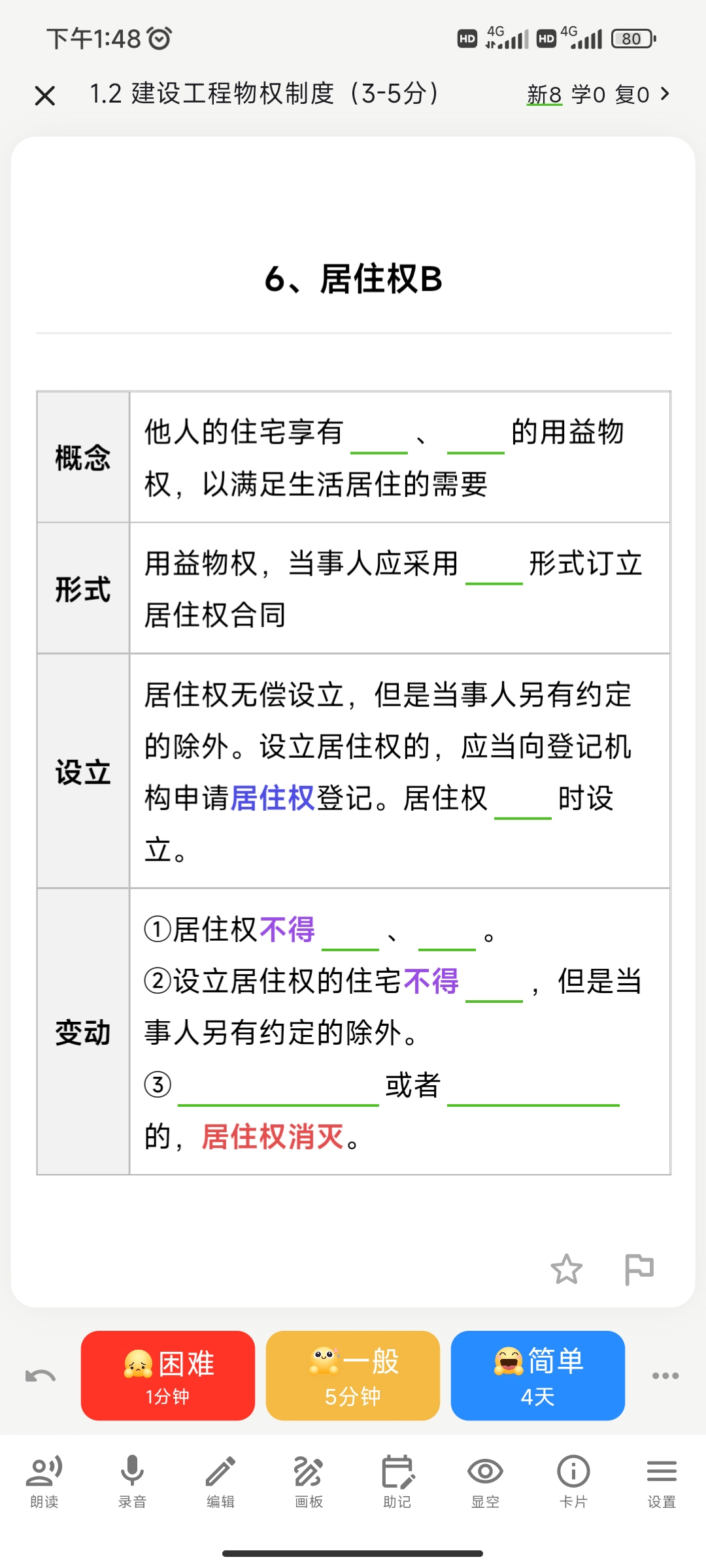The height and width of the screenshot is (1568, 706).
Task: Open the 画板 drawing board
Action: [309, 1481]
